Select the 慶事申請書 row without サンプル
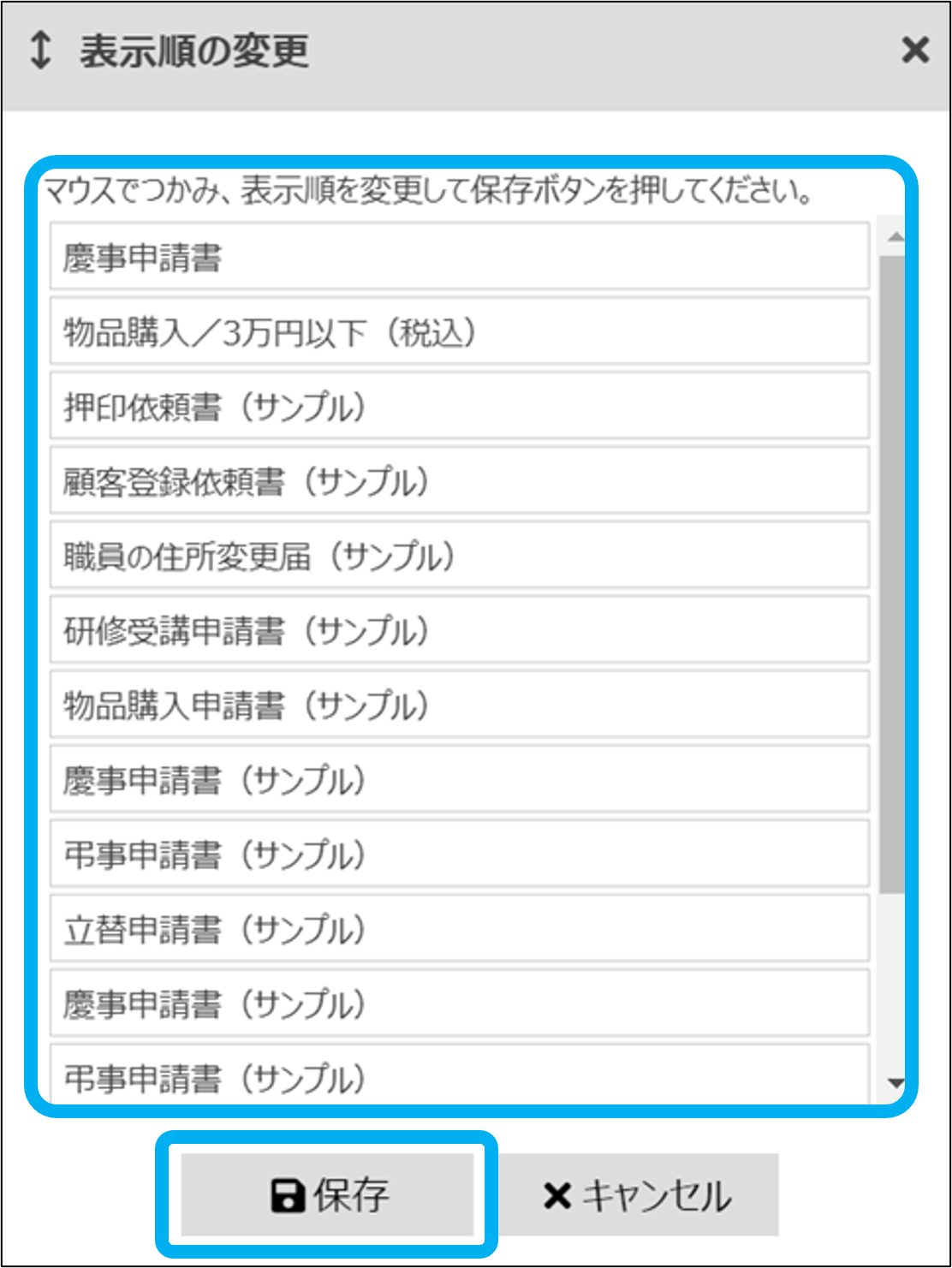 coord(460,257)
